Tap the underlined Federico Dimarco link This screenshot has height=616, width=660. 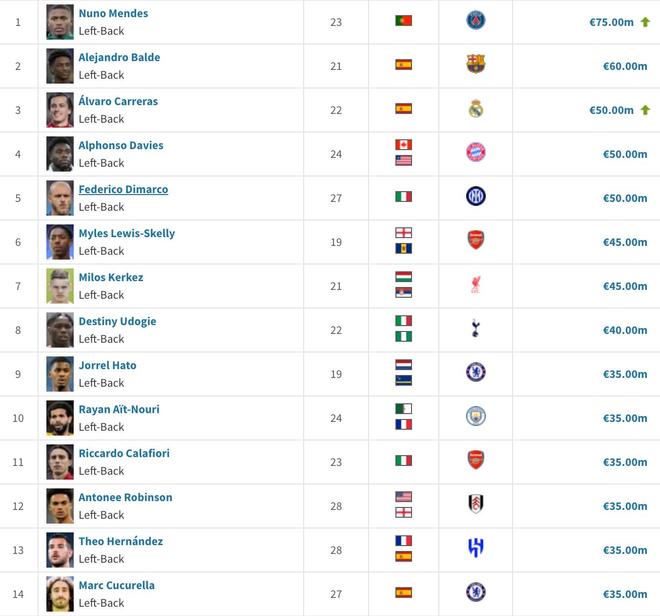point(123,190)
